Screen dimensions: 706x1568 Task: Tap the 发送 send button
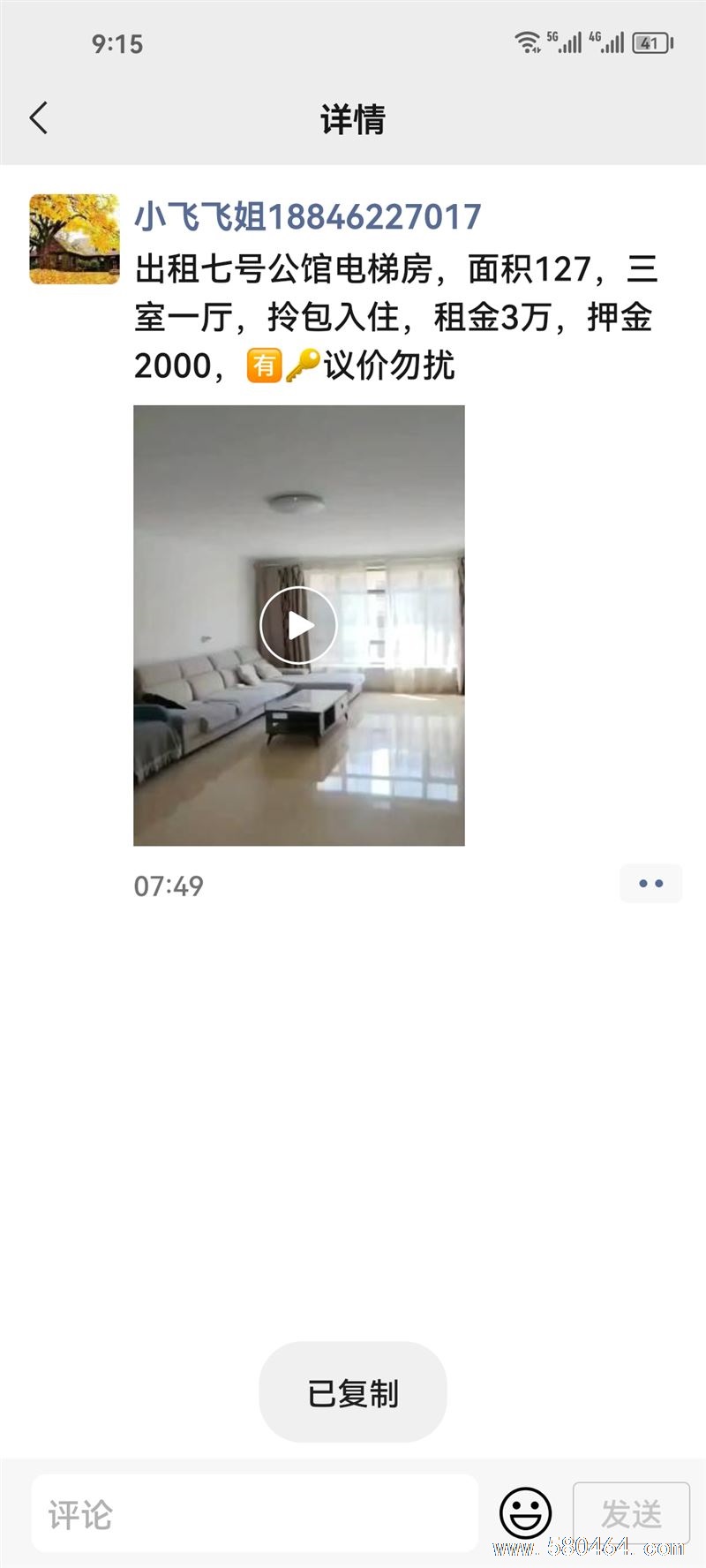coord(631,1513)
